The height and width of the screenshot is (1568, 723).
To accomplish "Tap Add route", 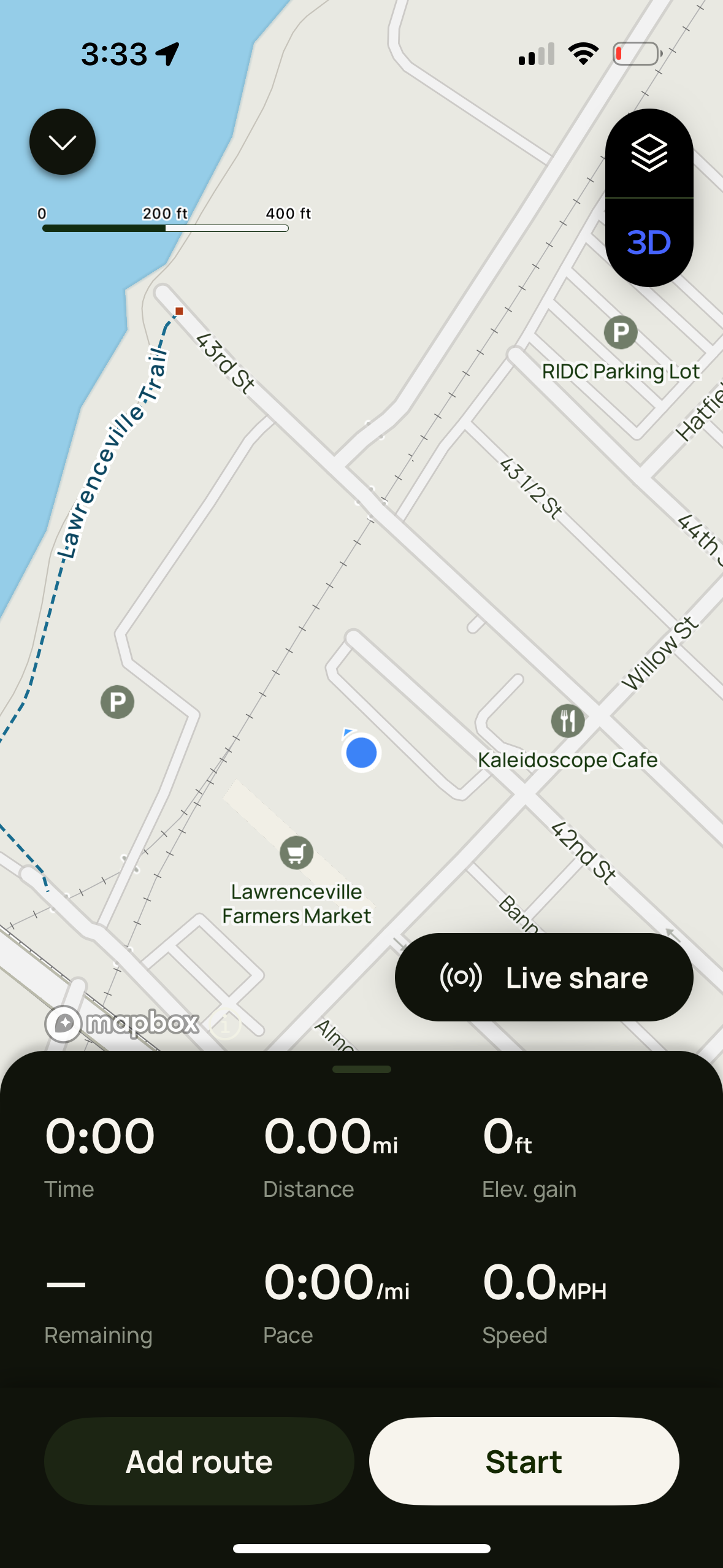I will 198,1461.
